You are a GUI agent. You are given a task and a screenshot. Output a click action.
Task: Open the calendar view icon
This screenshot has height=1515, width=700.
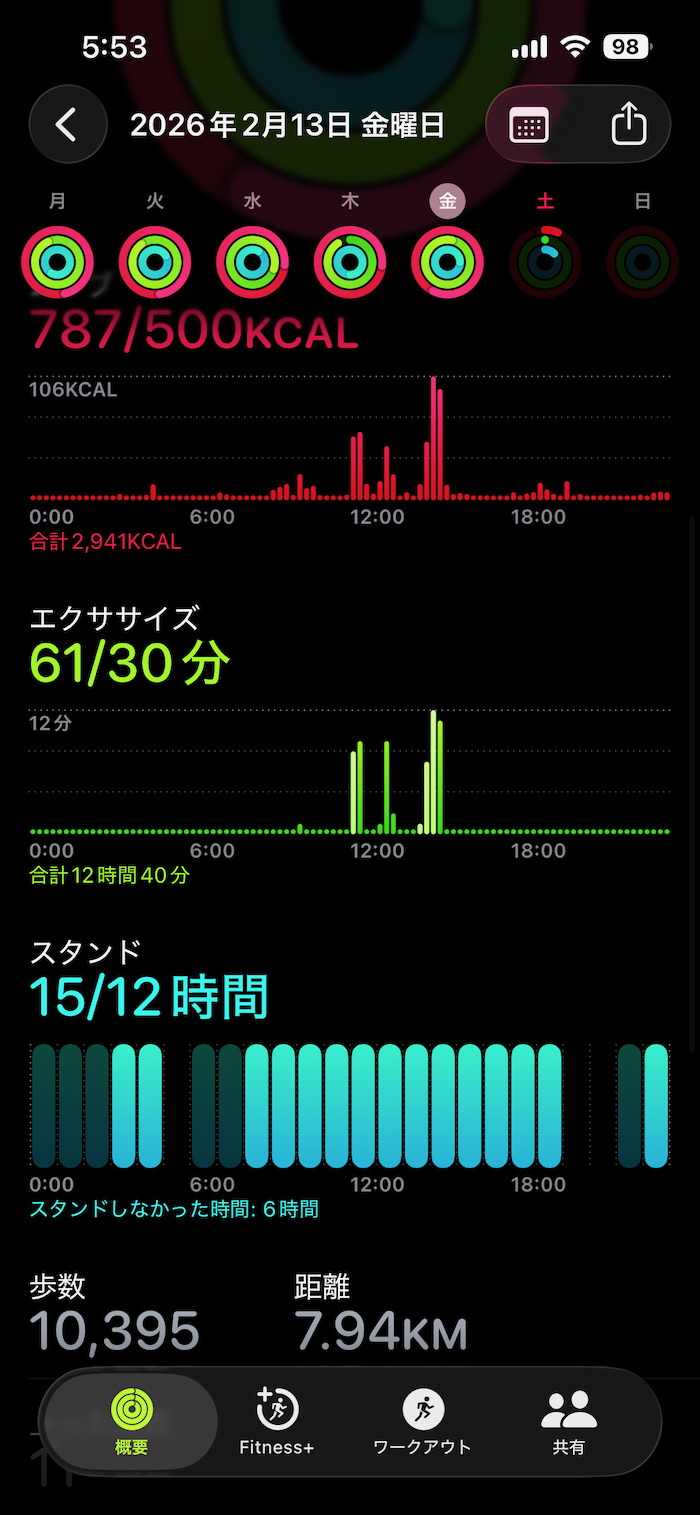[x=529, y=125]
